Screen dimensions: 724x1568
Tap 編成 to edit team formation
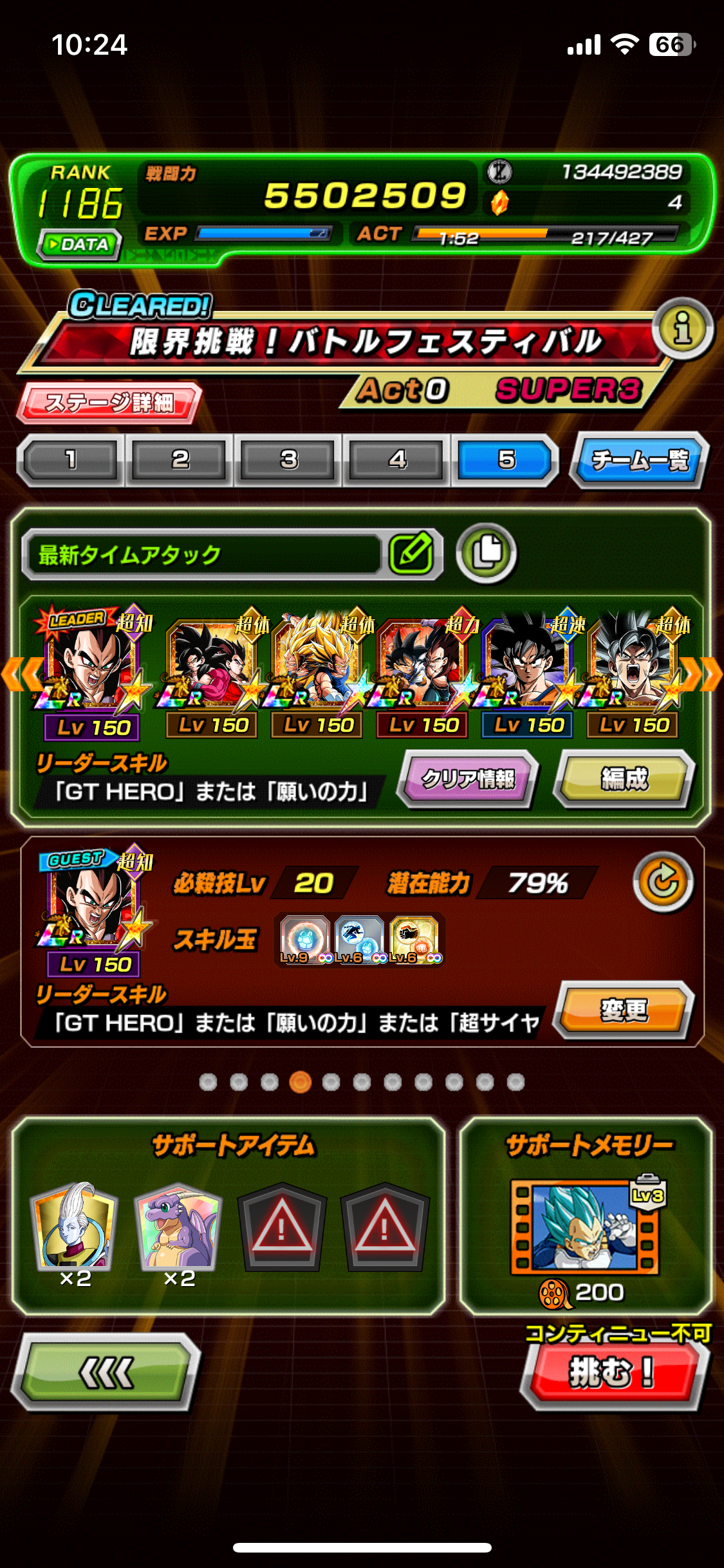624,779
